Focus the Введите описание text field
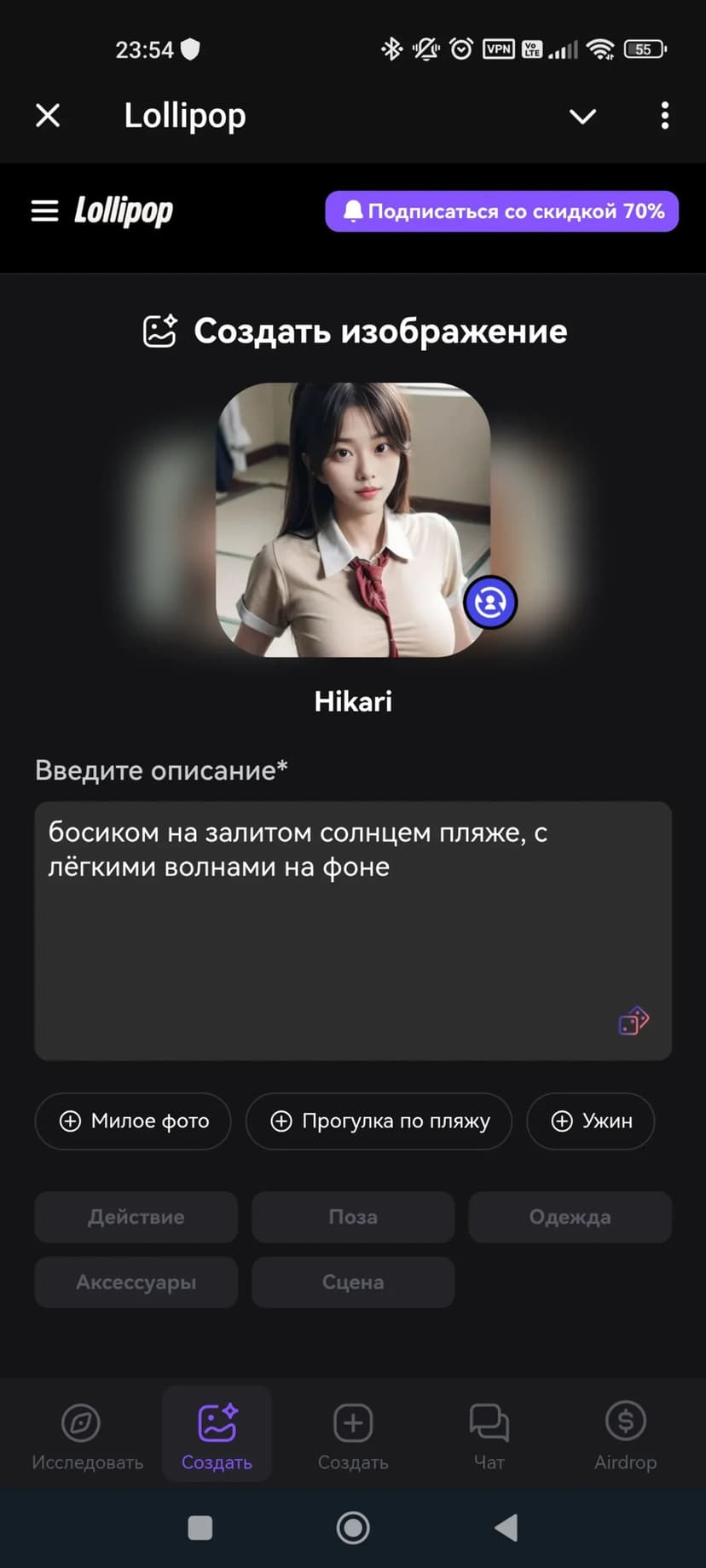The width and height of the screenshot is (706, 1568). point(341,920)
